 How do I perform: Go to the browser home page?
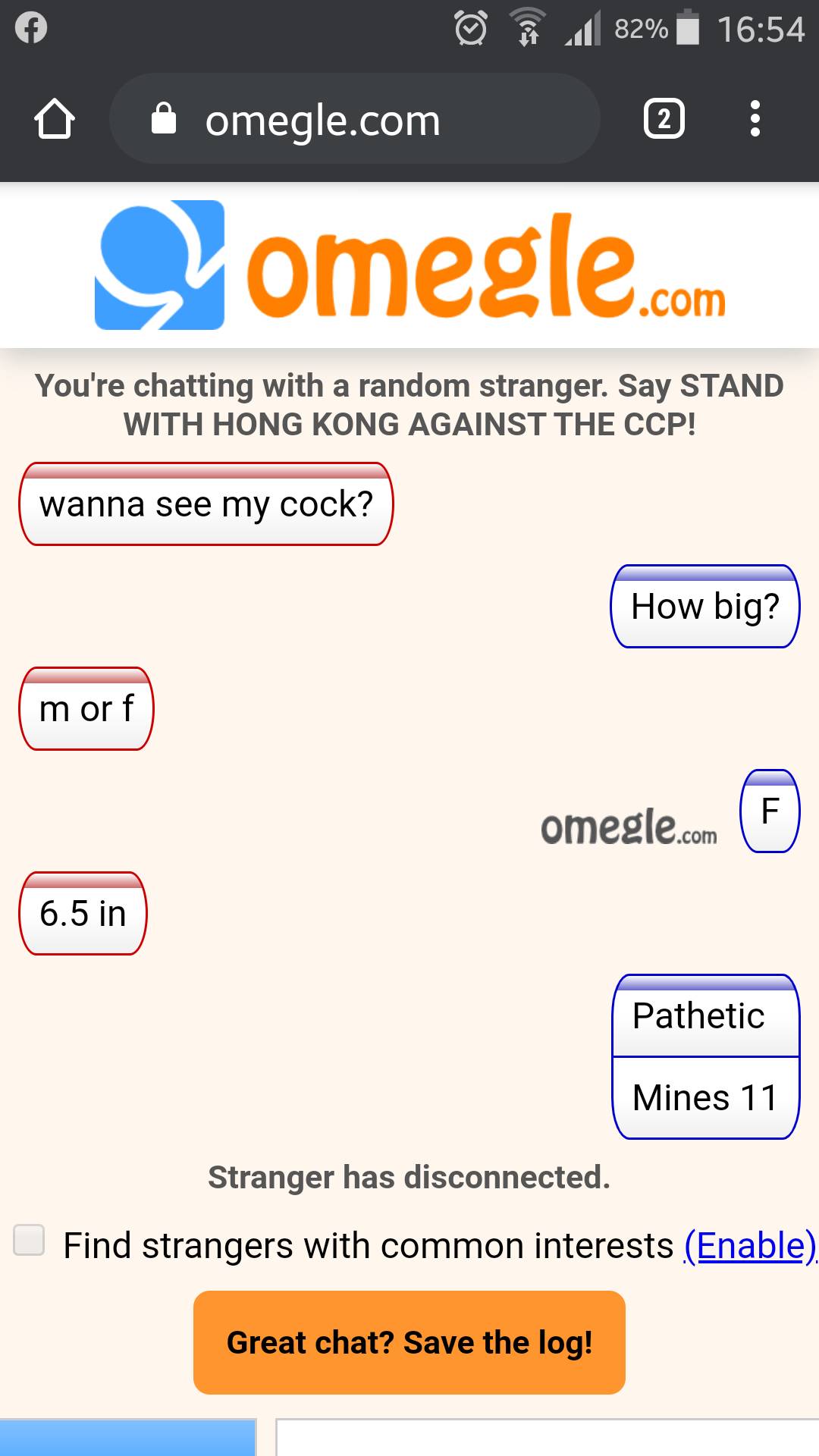point(55,119)
